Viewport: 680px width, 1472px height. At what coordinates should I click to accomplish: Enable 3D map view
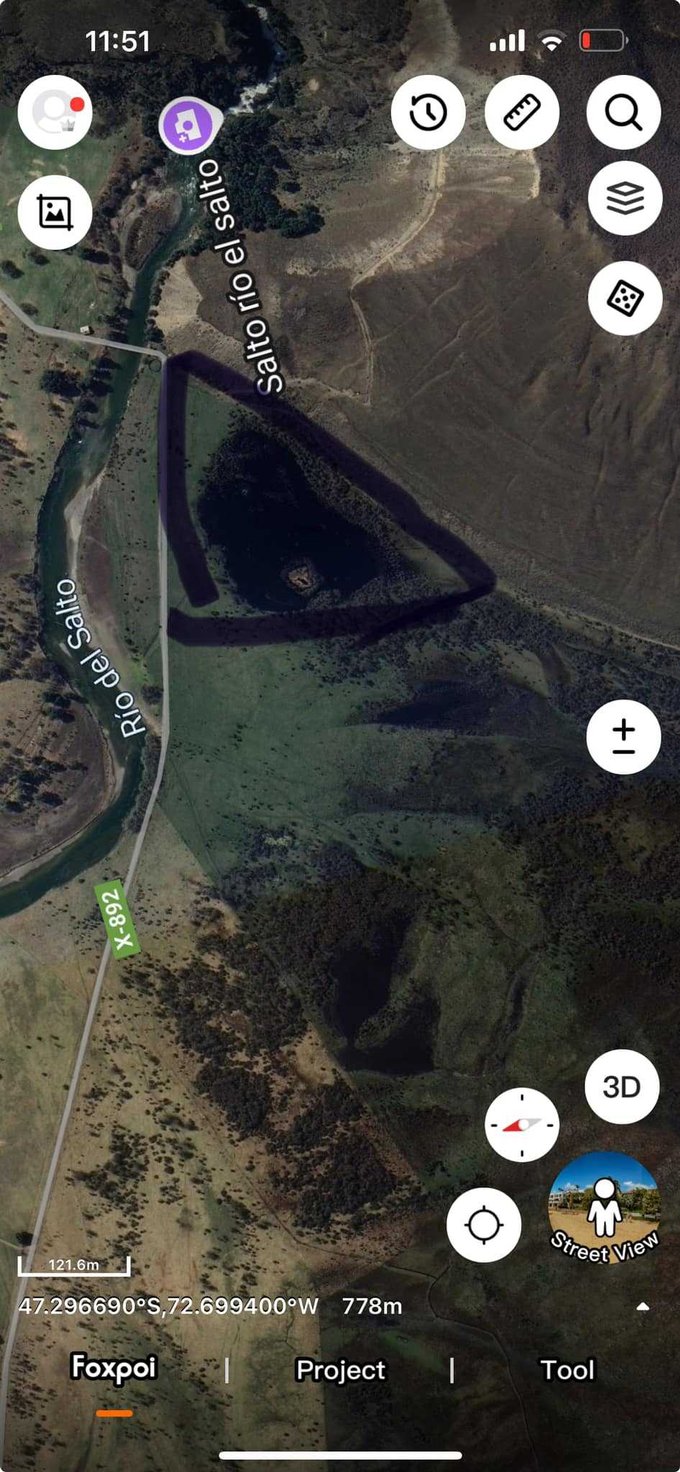[622, 1087]
